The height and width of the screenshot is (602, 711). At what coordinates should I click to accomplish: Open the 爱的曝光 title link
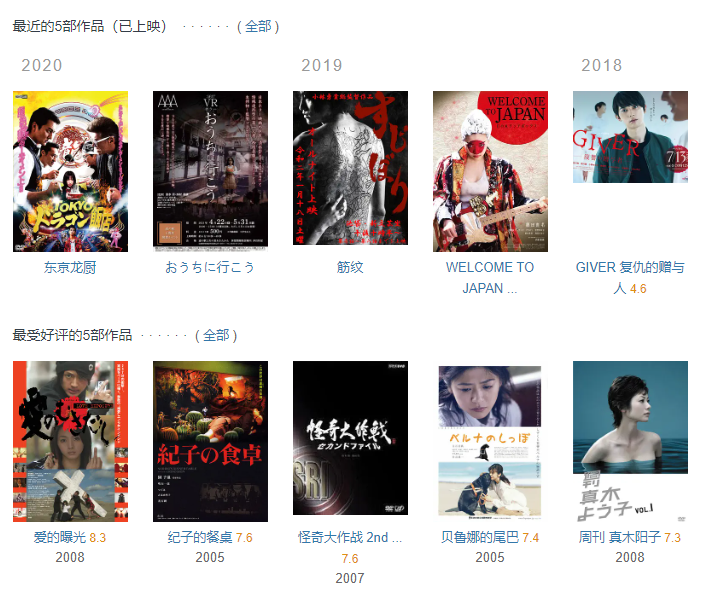[59, 537]
